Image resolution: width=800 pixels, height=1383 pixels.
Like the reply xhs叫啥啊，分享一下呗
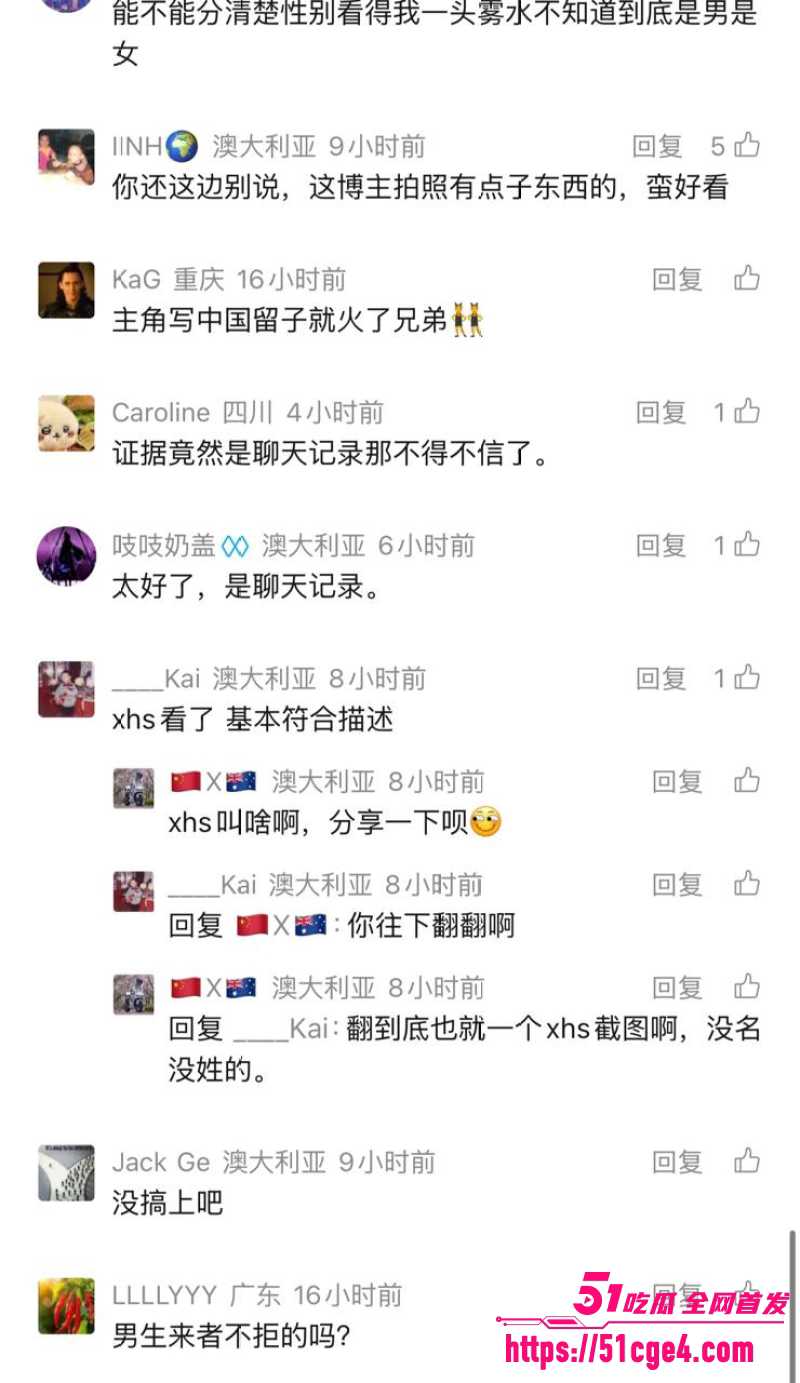point(747,781)
